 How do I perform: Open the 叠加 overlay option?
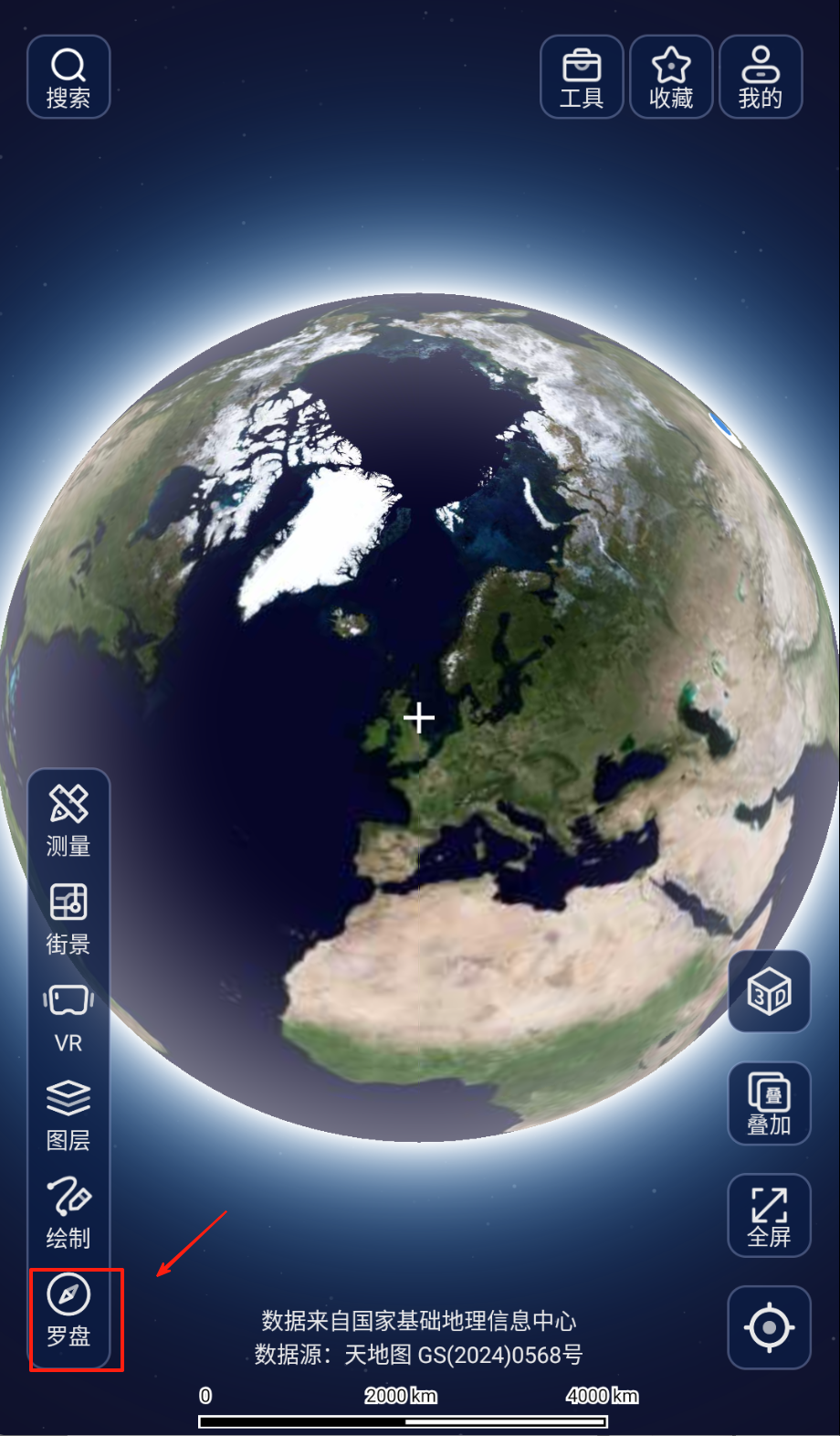(769, 1103)
